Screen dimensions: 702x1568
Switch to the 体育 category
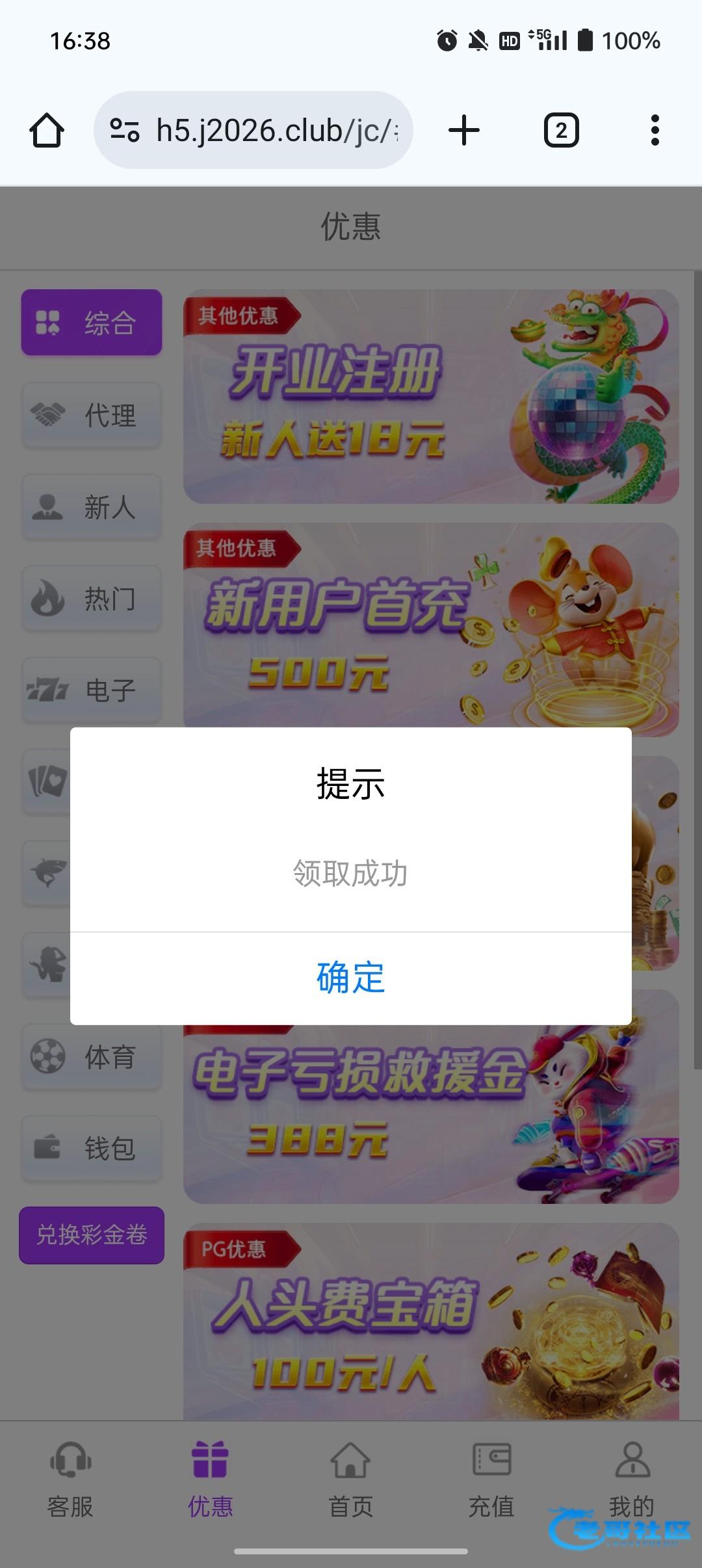pos(92,1057)
